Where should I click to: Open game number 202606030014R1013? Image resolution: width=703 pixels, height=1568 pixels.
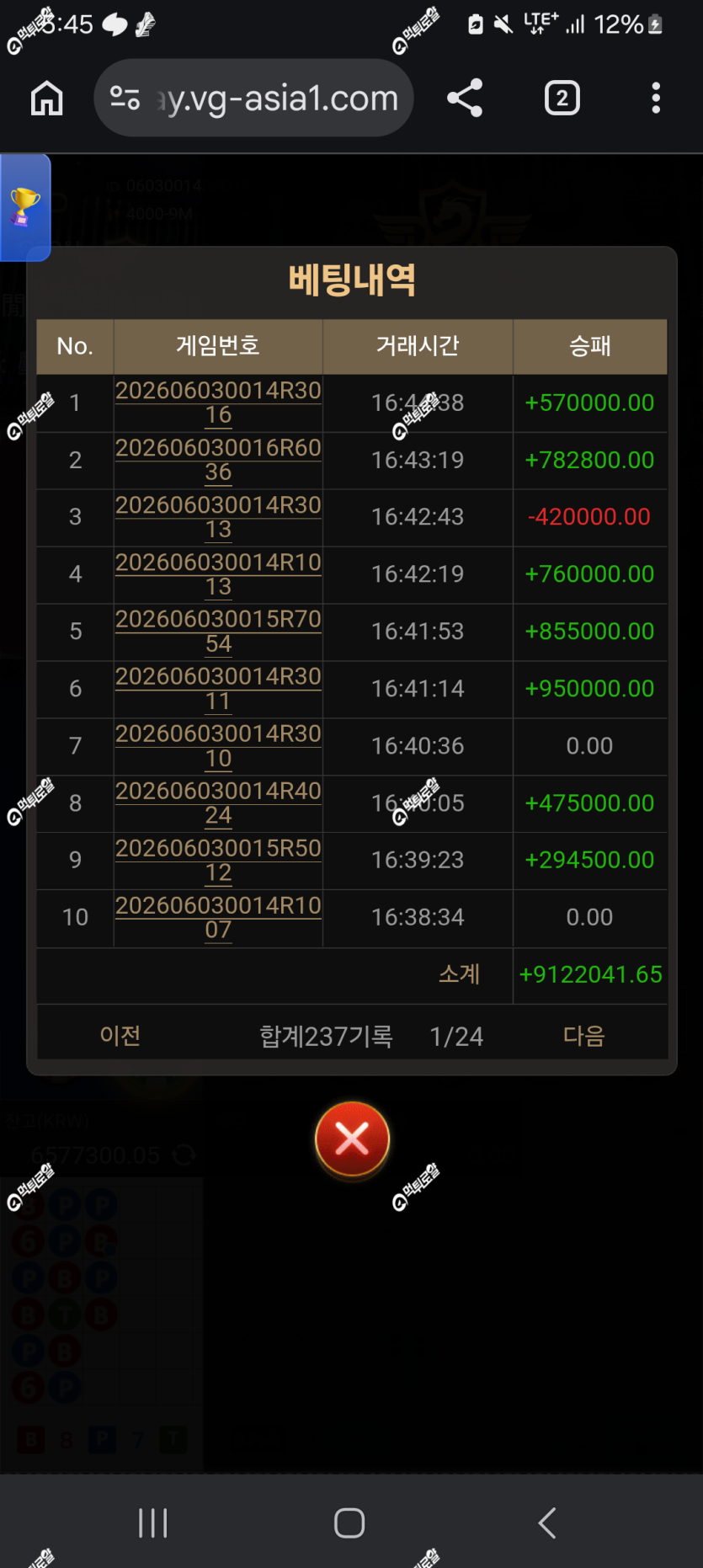(x=218, y=574)
